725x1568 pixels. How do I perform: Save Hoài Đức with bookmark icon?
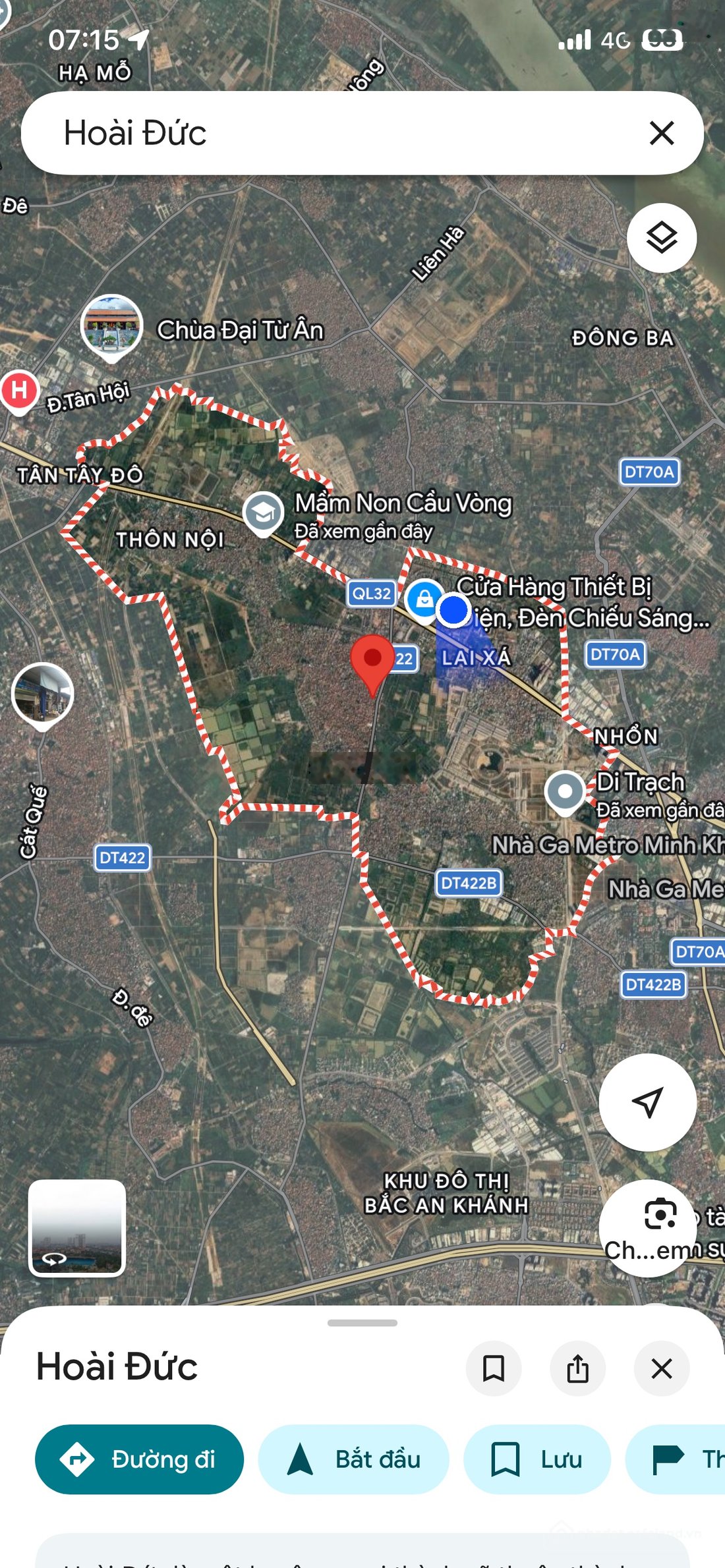pyautogui.click(x=494, y=1368)
